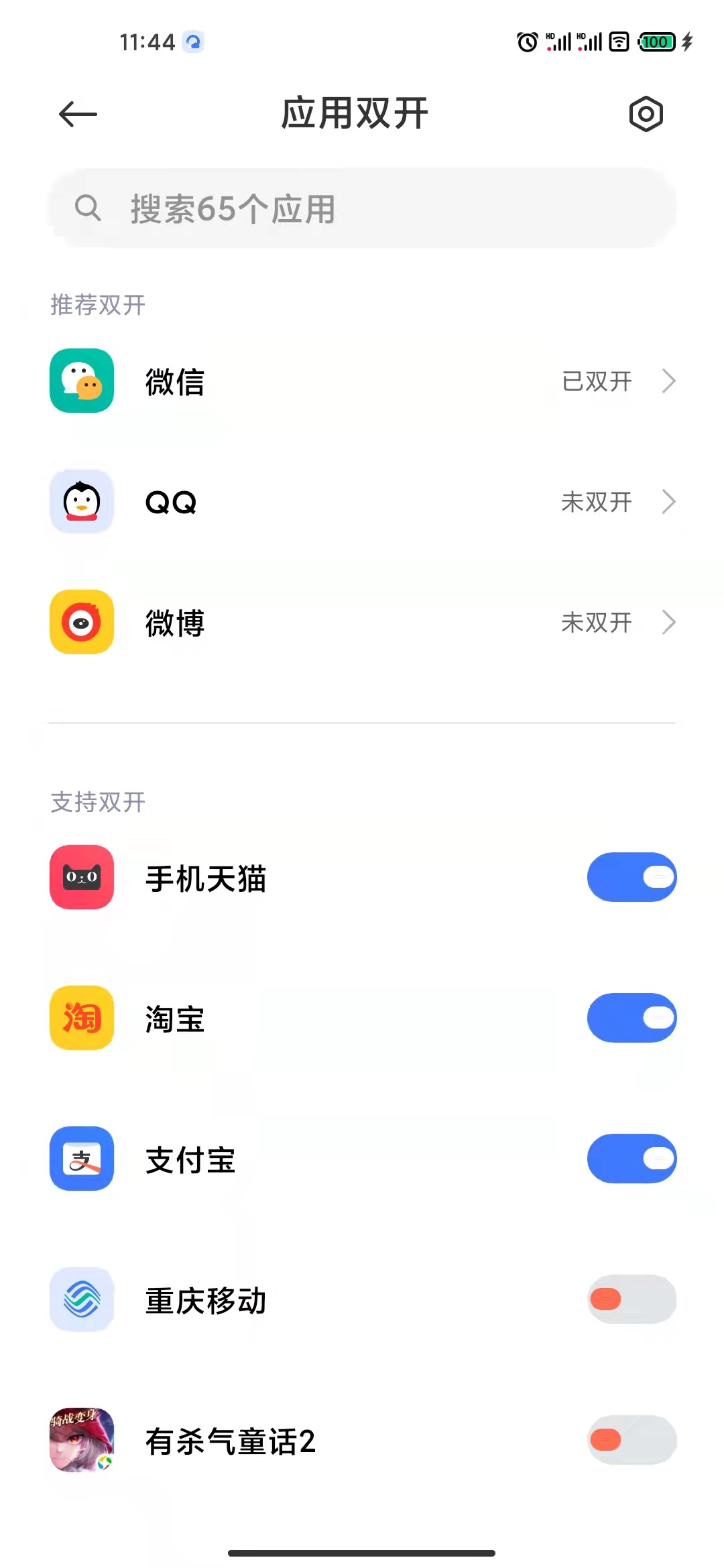724x1568 pixels.
Task: Tap the search bar for 65 apps
Action: coord(362,208)
